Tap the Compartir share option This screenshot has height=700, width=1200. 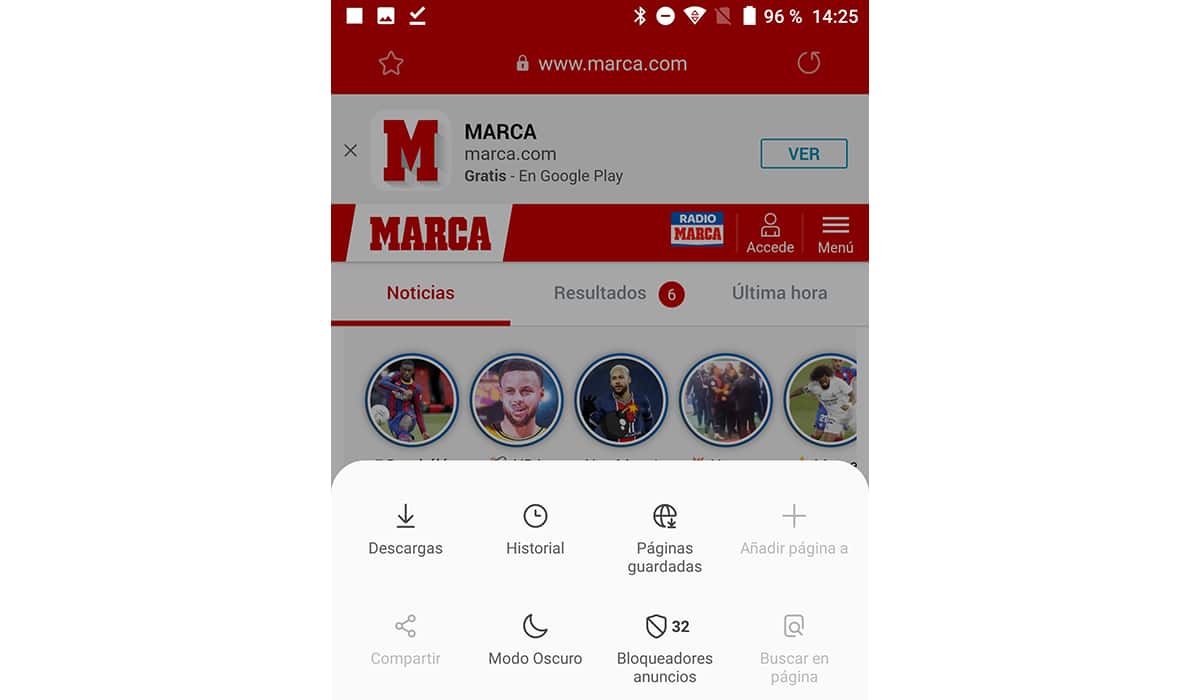405,640
